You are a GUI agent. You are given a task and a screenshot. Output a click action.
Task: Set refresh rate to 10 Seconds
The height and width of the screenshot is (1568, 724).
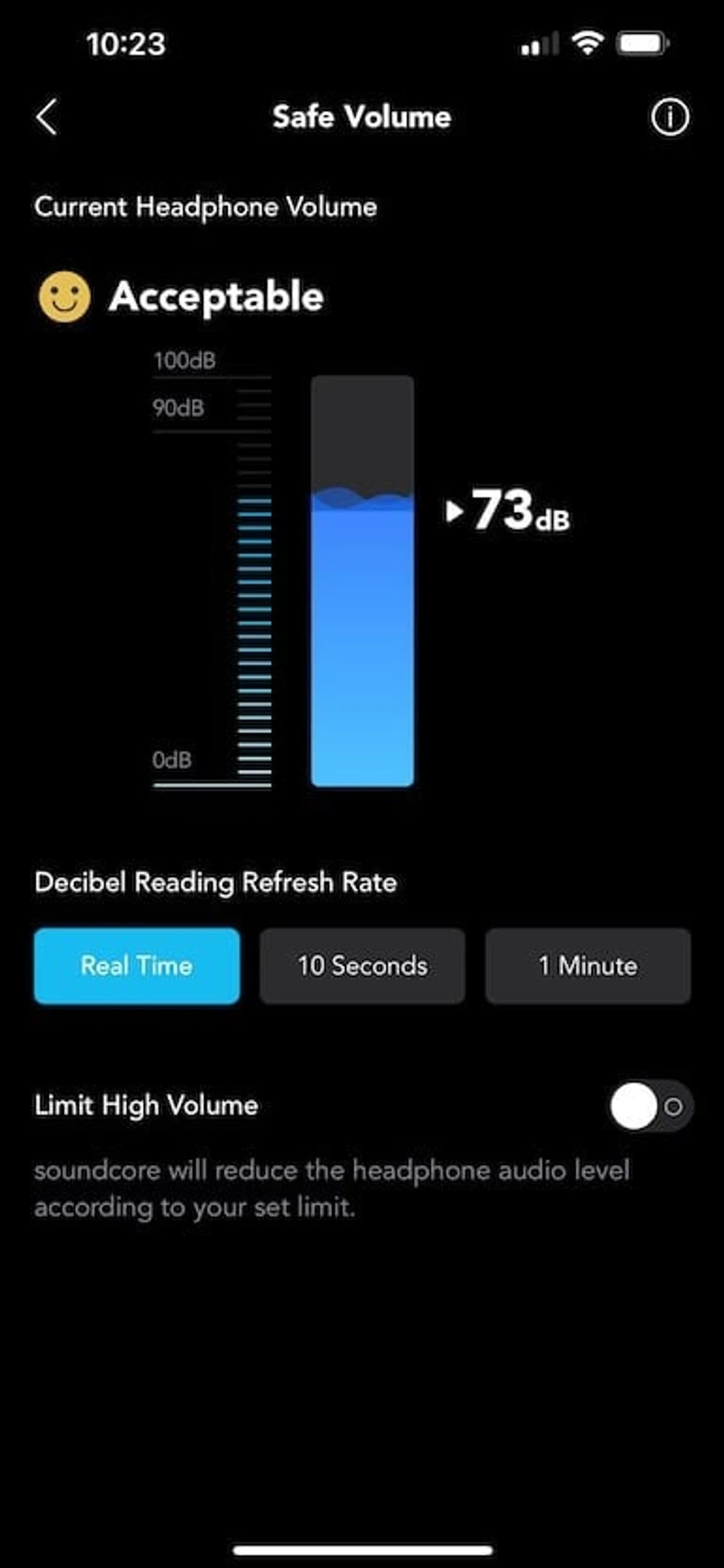[x=362, y=965]
